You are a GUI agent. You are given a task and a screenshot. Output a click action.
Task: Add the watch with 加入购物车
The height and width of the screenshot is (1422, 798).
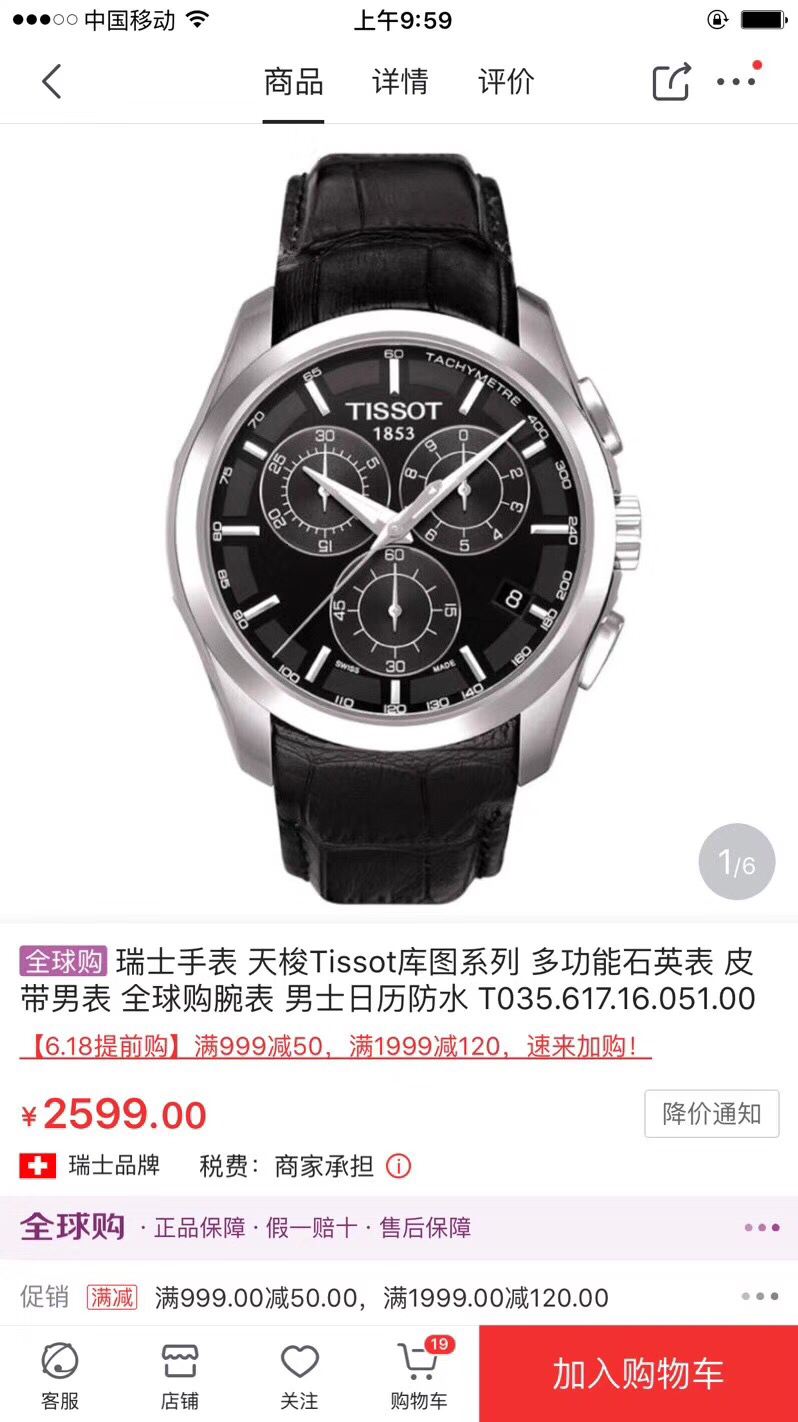638,1374
